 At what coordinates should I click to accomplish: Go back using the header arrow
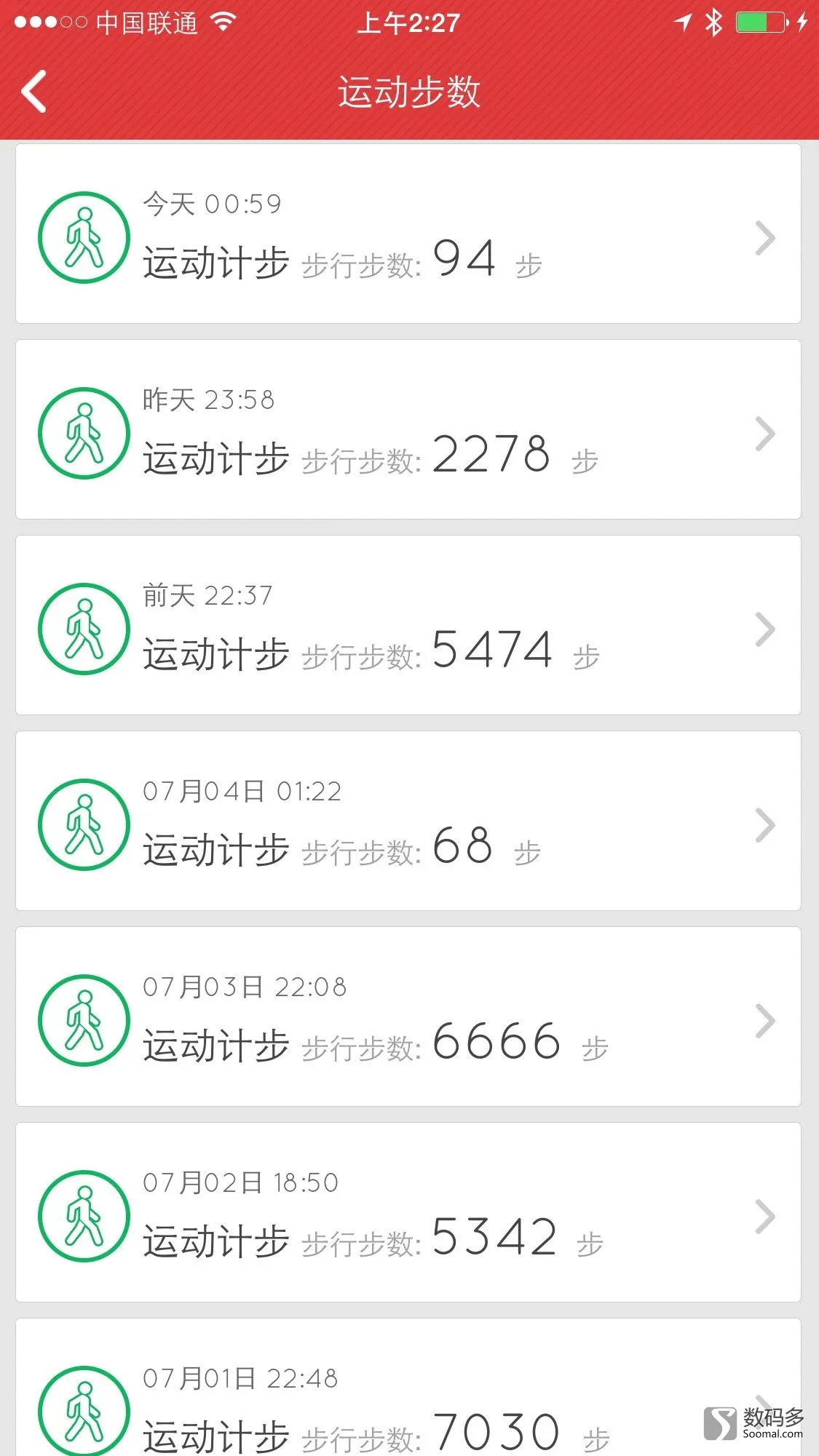(34, 92)
